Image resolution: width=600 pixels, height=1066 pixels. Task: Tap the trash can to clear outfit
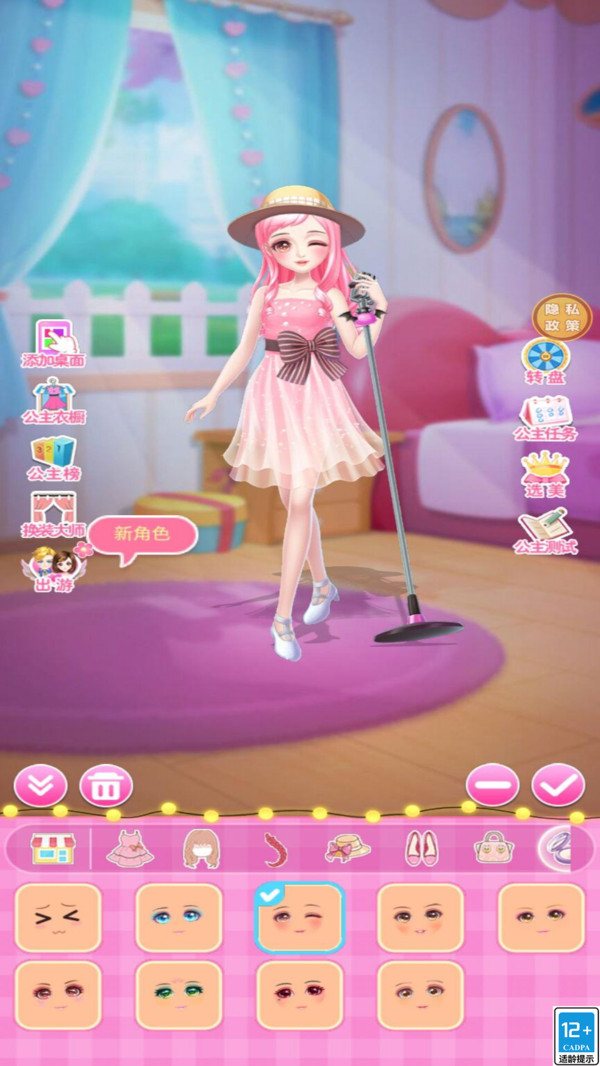(106, 786)
